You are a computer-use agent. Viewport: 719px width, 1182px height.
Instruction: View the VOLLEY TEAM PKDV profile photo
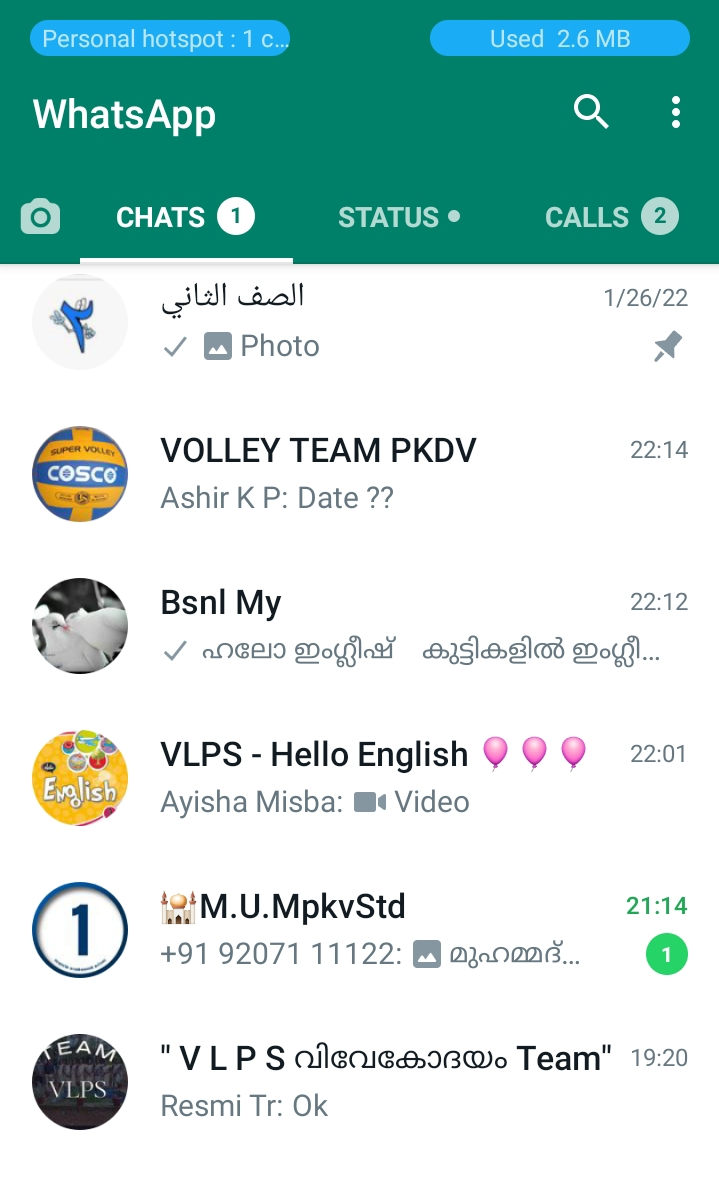pyautogui.click(x=80, y=473)
